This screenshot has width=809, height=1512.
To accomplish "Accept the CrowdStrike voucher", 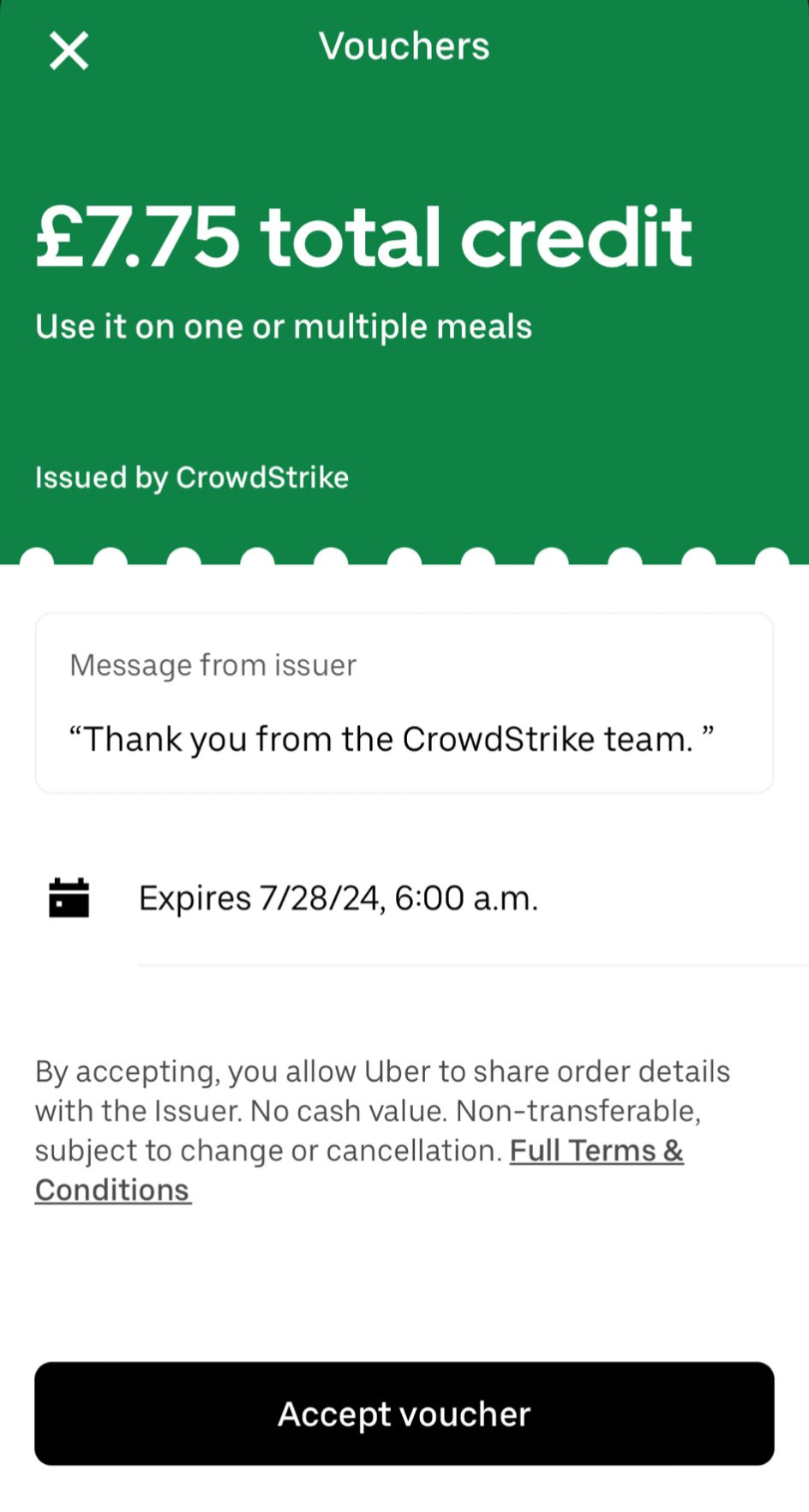I will (x=404, y=1413).
